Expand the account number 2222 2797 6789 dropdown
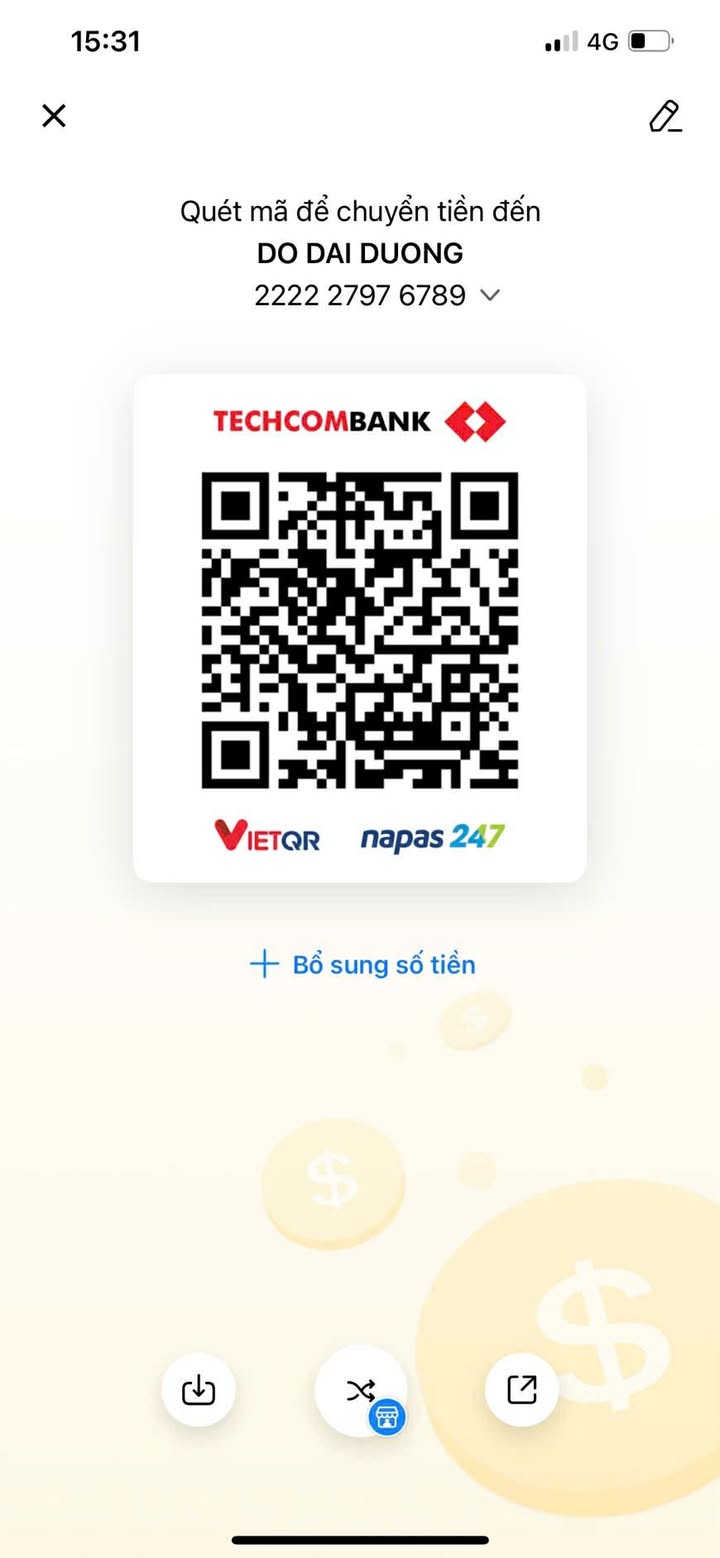This screenshot has width=720, height=1558. (x=489, y=296)
